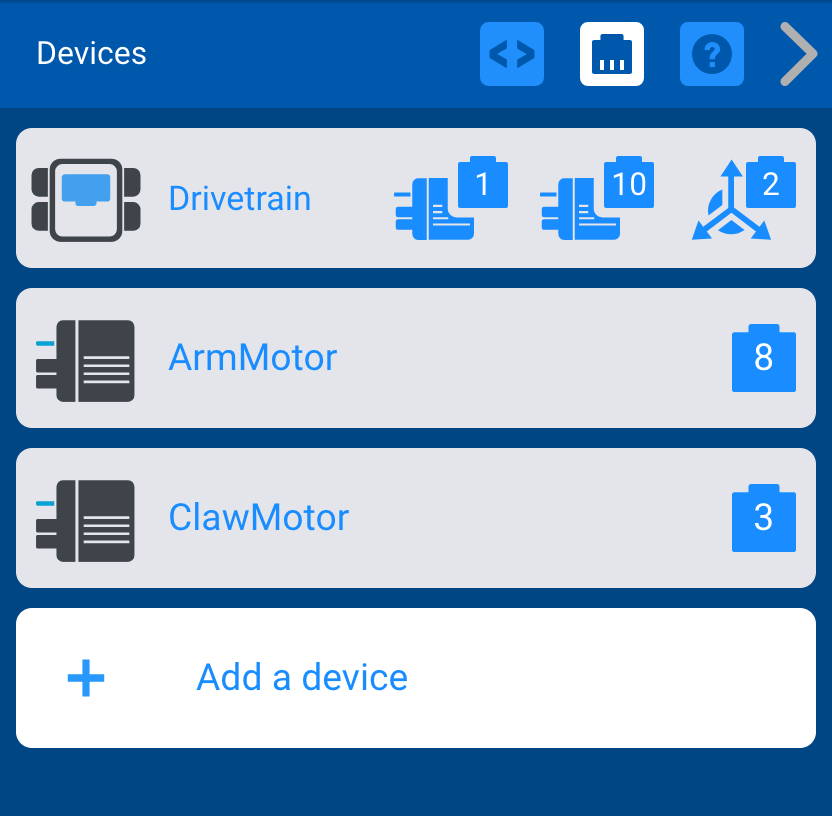Open the help question mark
Image resolution: width=832 pixels, height=816 pixels.
click(712, 54)
